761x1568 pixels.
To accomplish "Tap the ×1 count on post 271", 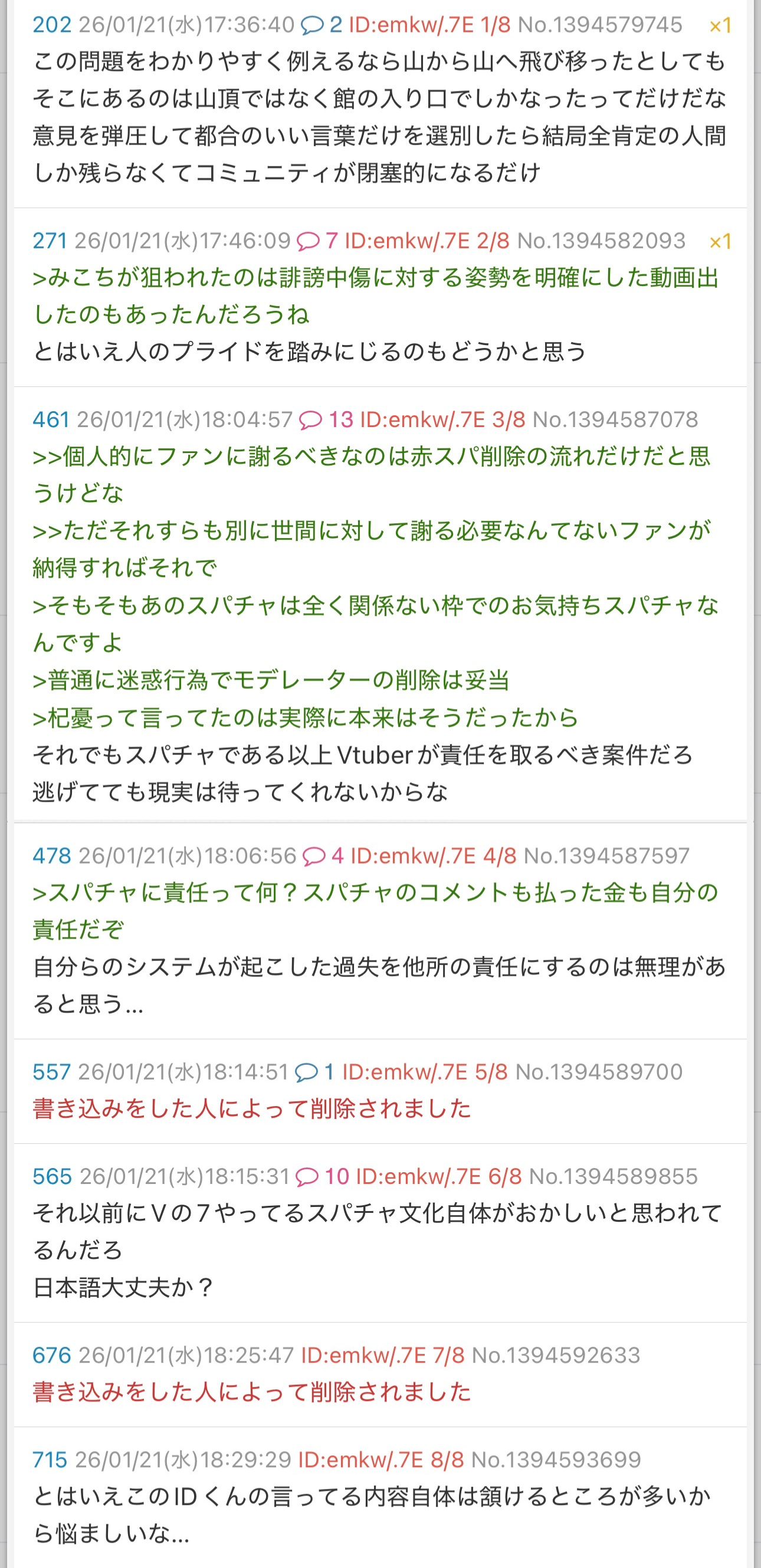I will click(x=720, y=242).
